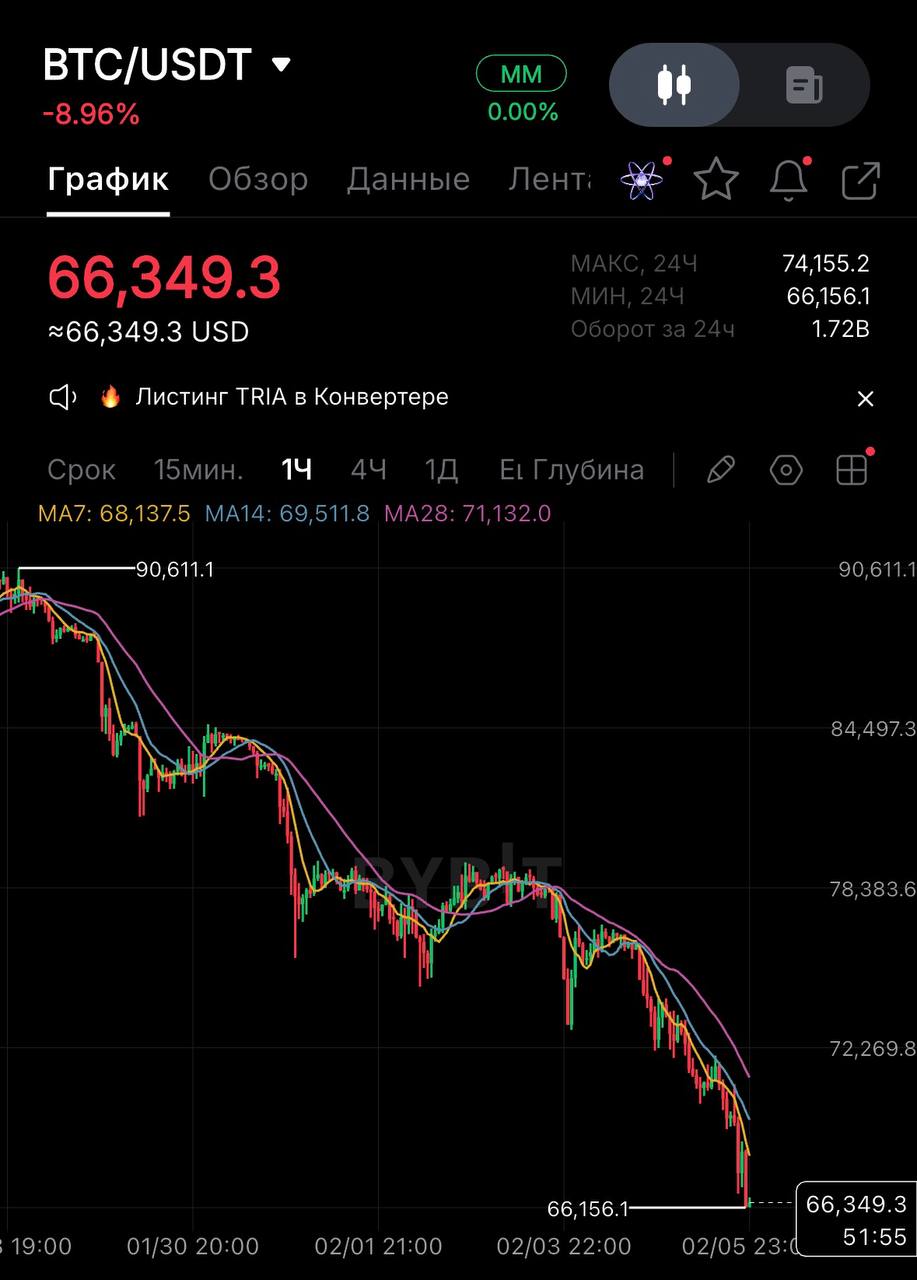Open the Обзор tab

coord(258,180)
